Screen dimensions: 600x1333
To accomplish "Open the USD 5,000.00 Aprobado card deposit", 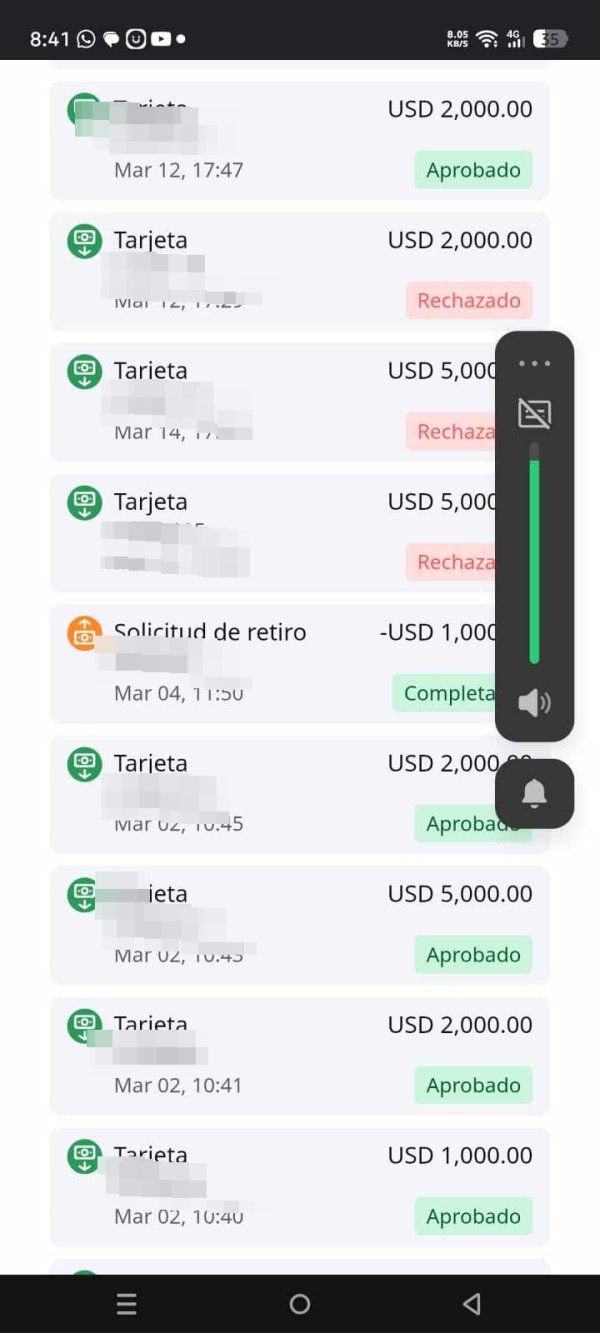I will (x=300, y=925).
